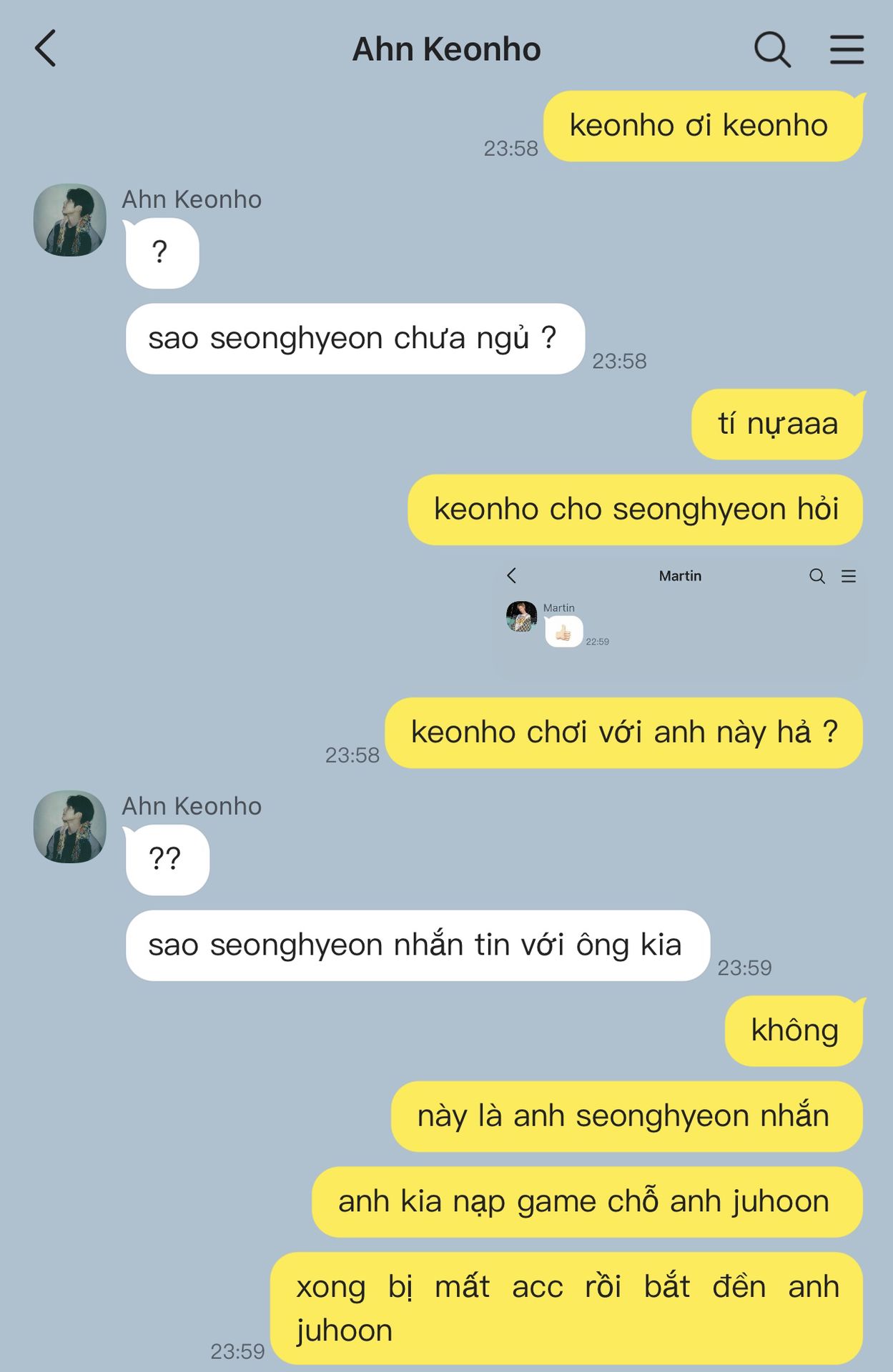Open the chat menu
The height and width of the screenshot is (1372, 893).
pos(847,49)
